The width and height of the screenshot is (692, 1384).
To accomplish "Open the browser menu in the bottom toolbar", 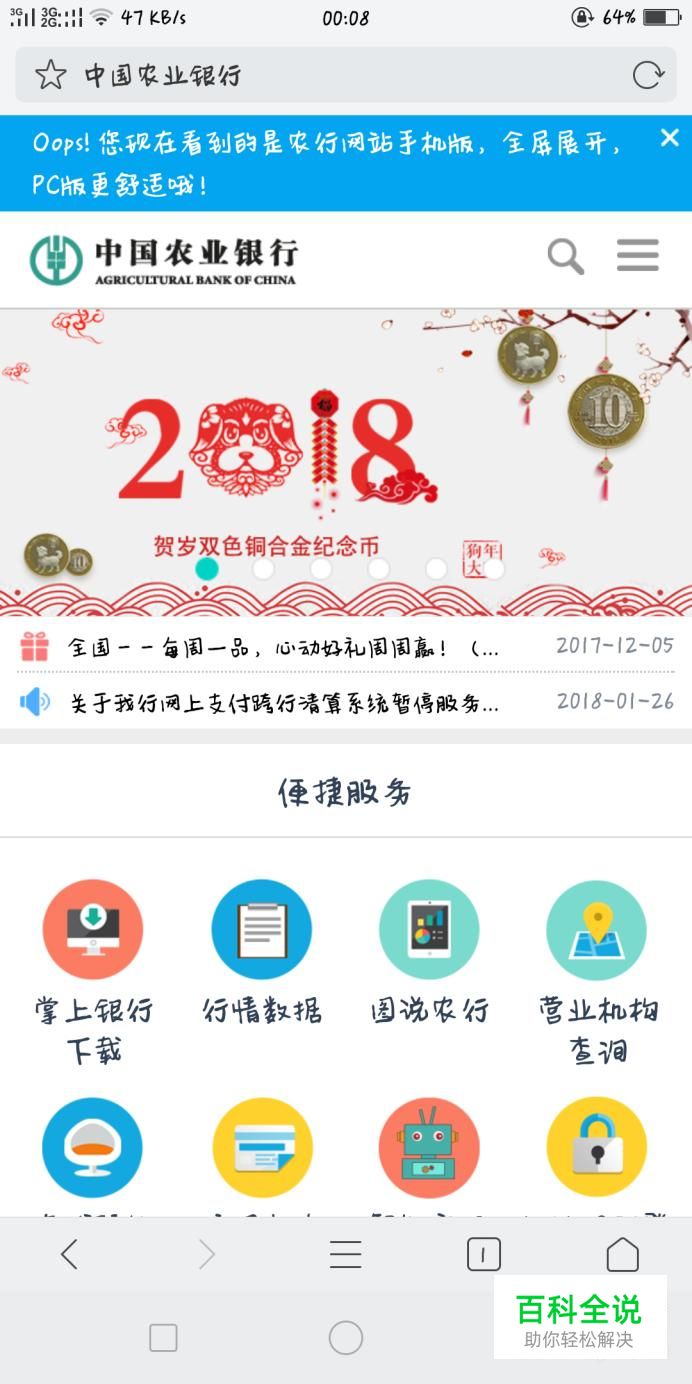I will [345, 1254].
